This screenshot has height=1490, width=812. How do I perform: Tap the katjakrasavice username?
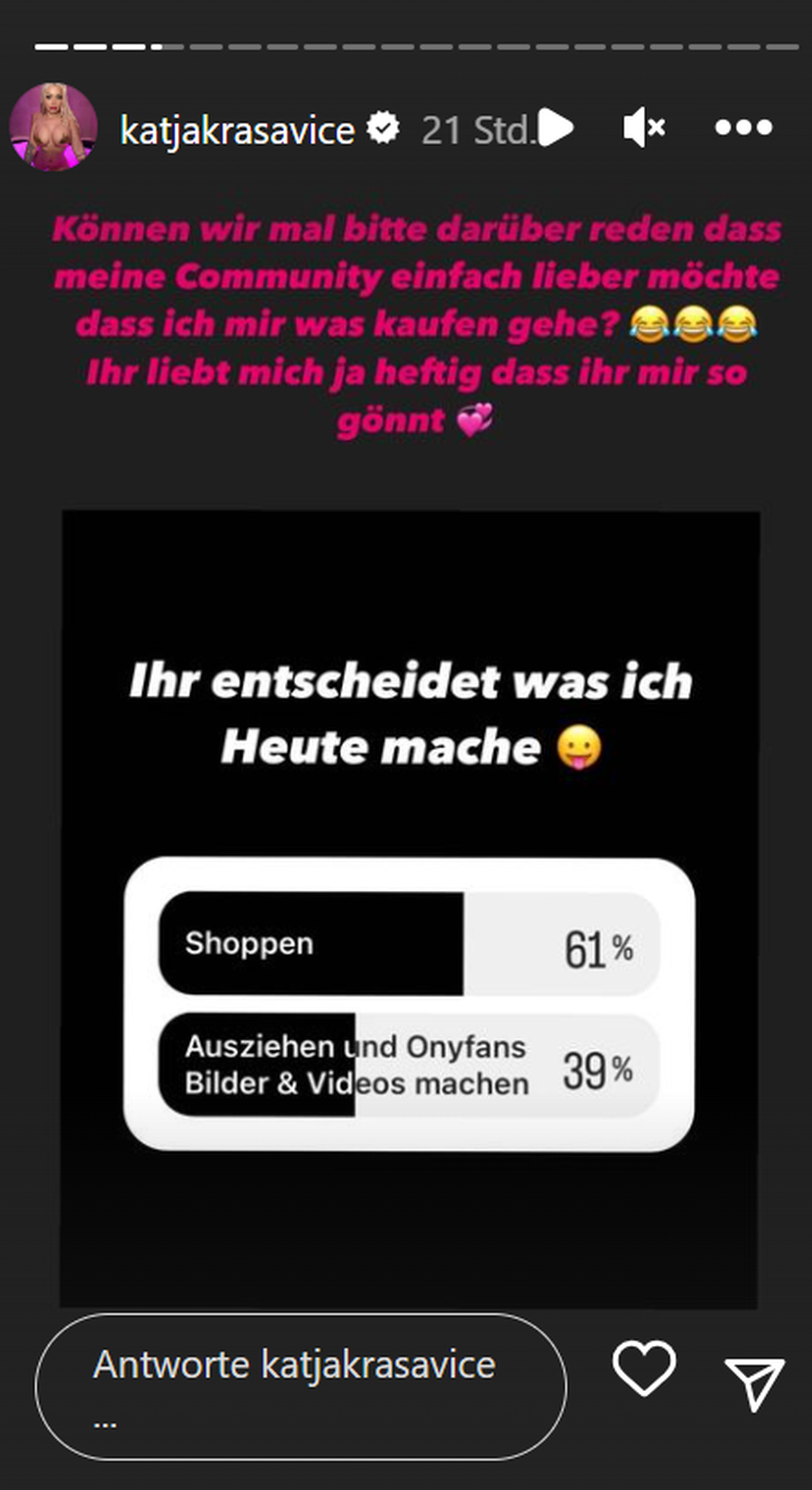point(237,129)
